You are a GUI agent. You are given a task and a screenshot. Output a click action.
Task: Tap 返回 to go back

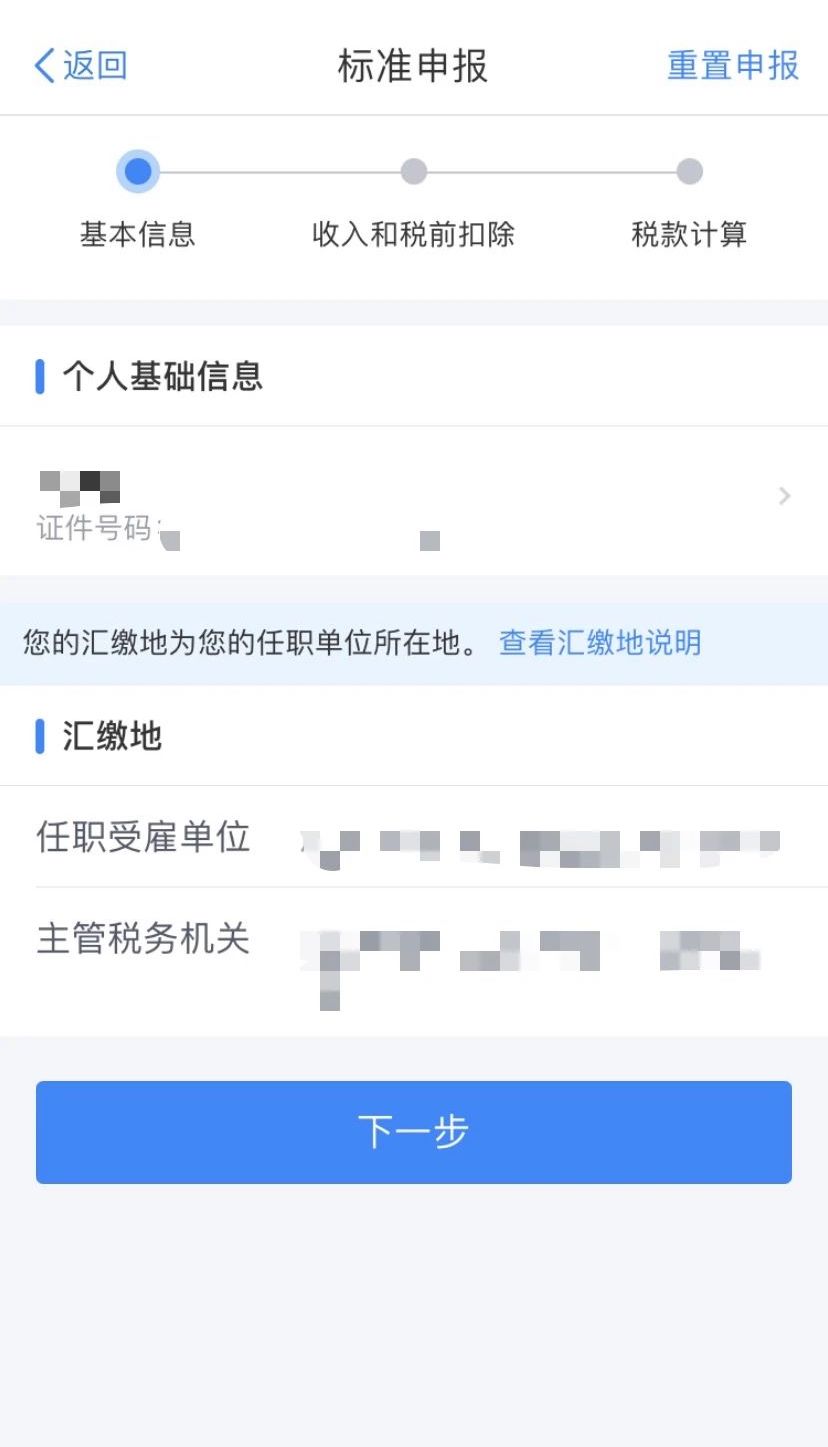(x=90, y=64)
